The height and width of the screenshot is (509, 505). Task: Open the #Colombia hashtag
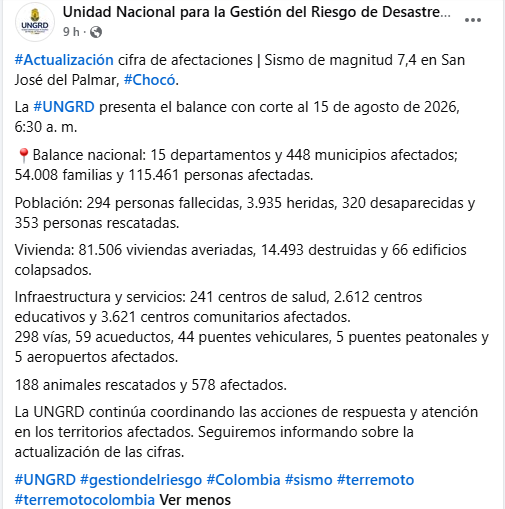click(x=243, y=480)
